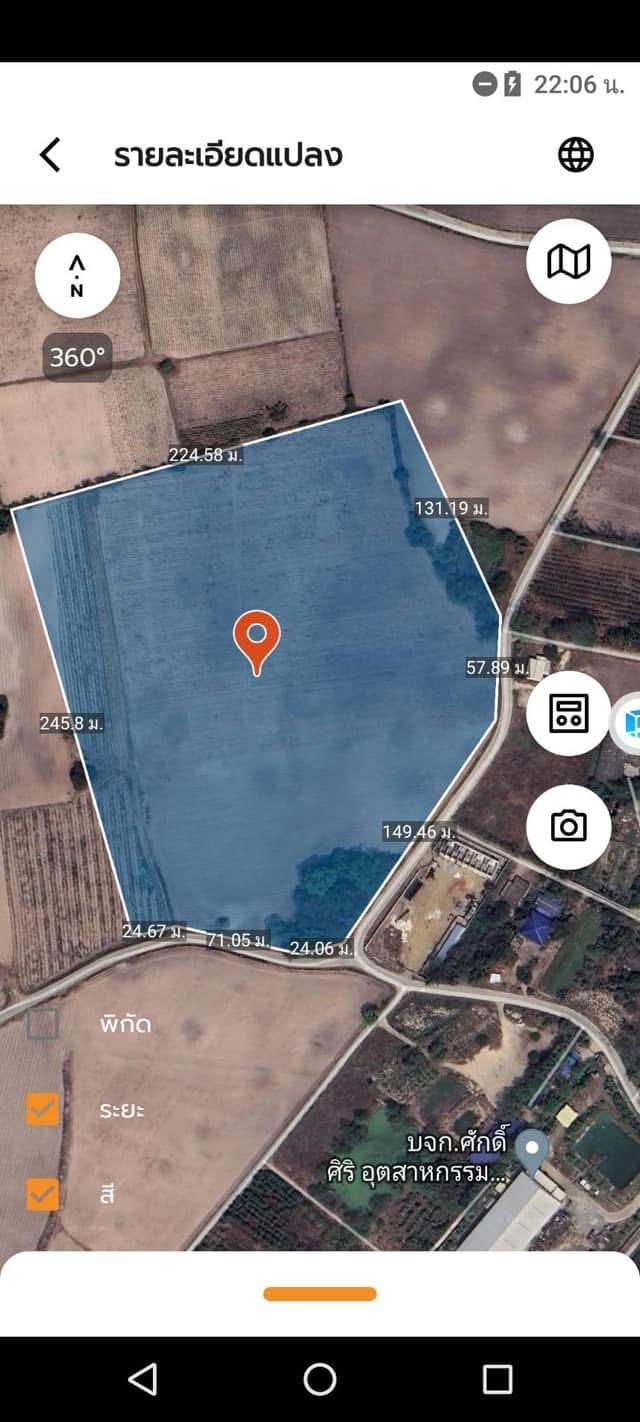The width and height of the screenshot is (640, 1422).
Task: Tap the system home button
Action: click(320, 1380)
